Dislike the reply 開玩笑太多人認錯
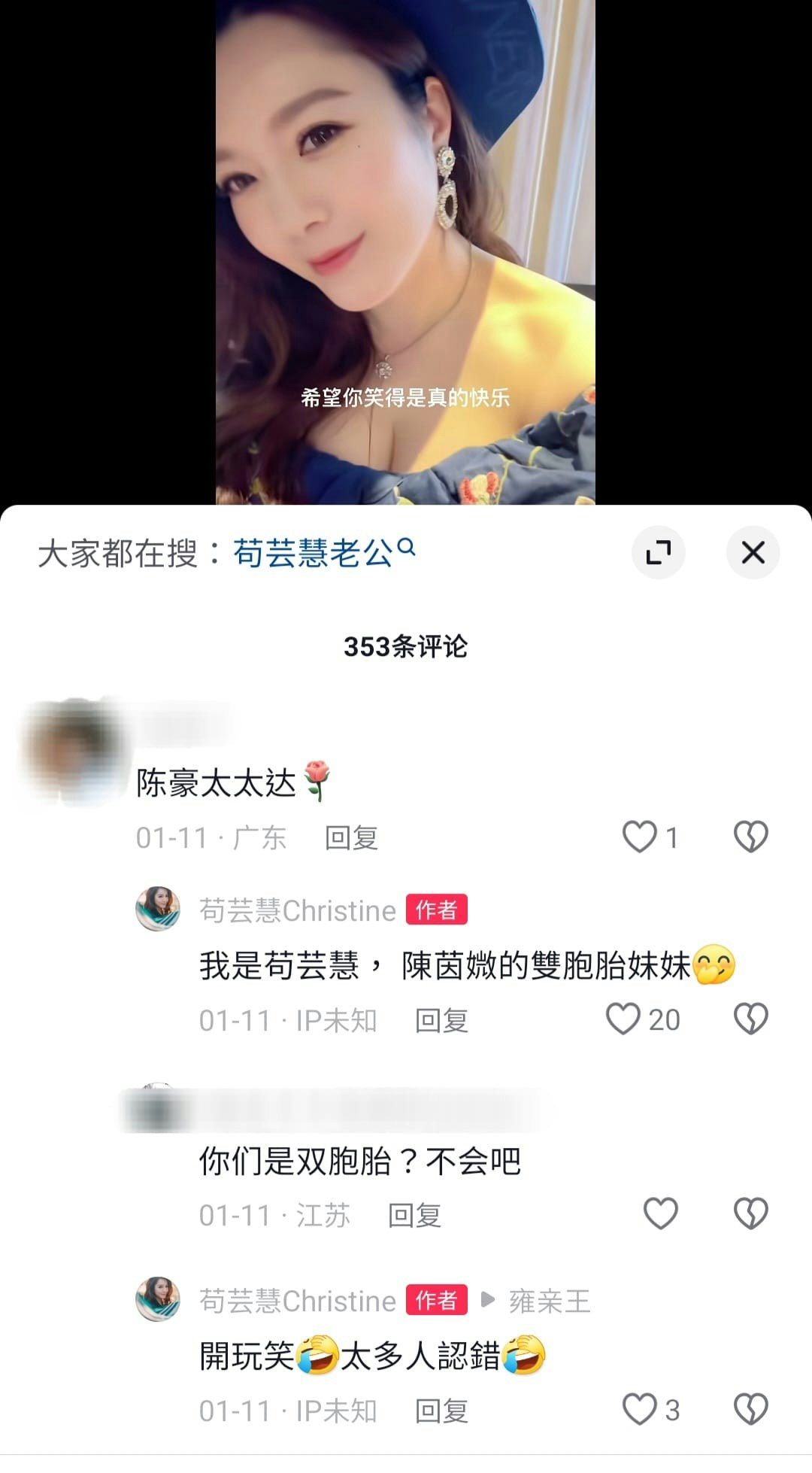The width and height of the screenshot is (812, 1473). [750, 1409]
